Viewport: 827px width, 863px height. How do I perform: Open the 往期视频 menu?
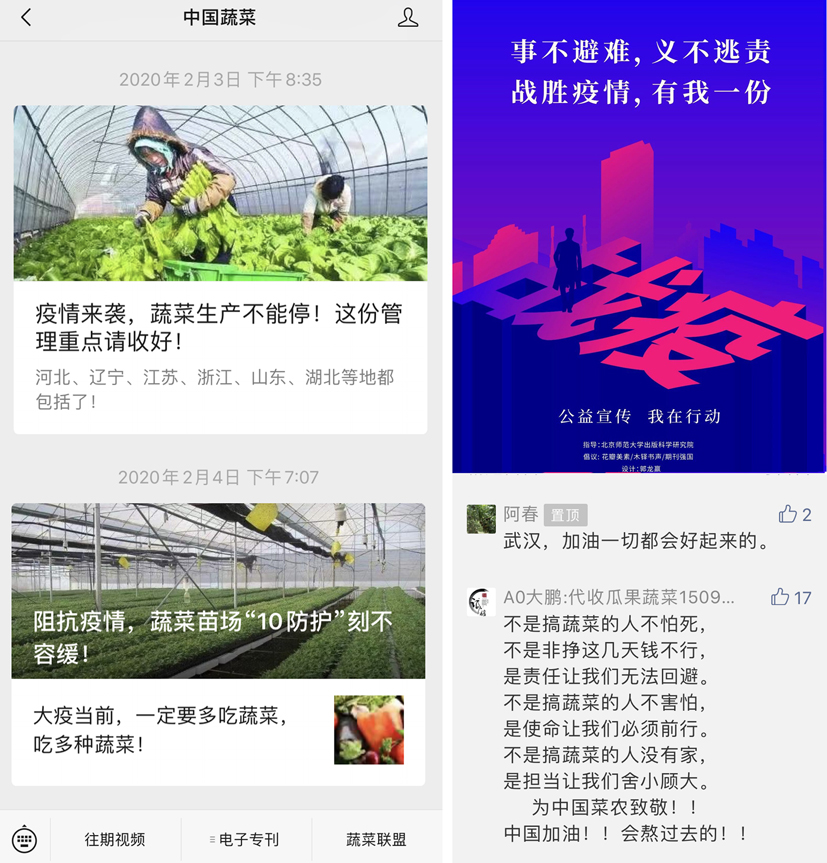click(x=115, y=839)
